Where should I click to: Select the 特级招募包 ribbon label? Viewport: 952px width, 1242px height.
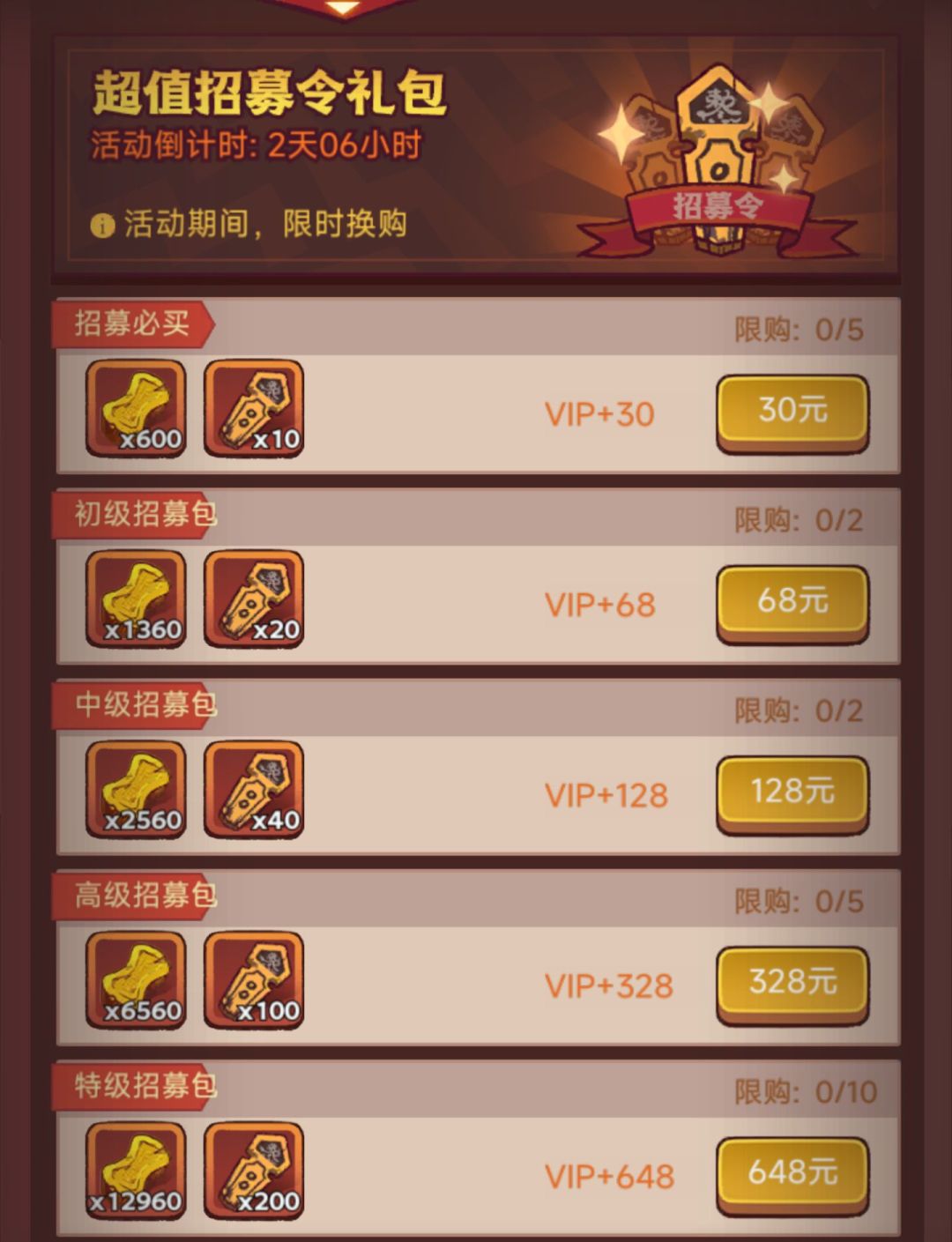(135, 1088)
